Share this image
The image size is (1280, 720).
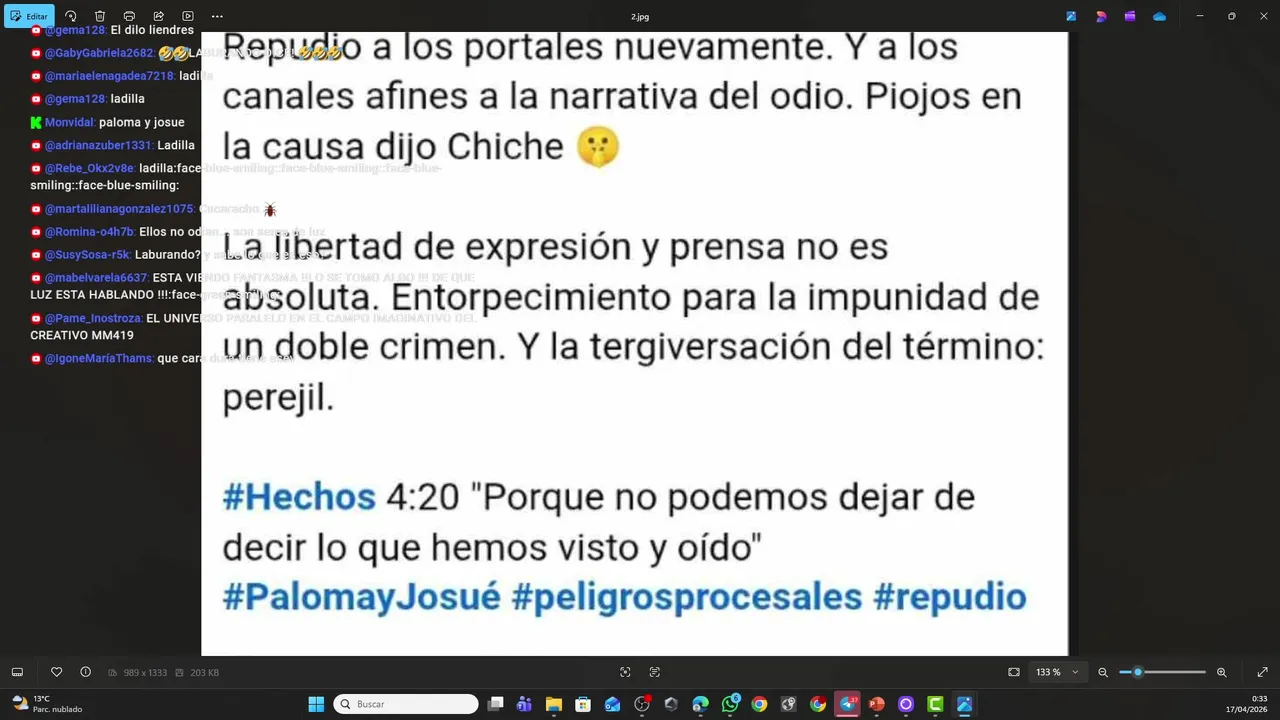(158, 16)
